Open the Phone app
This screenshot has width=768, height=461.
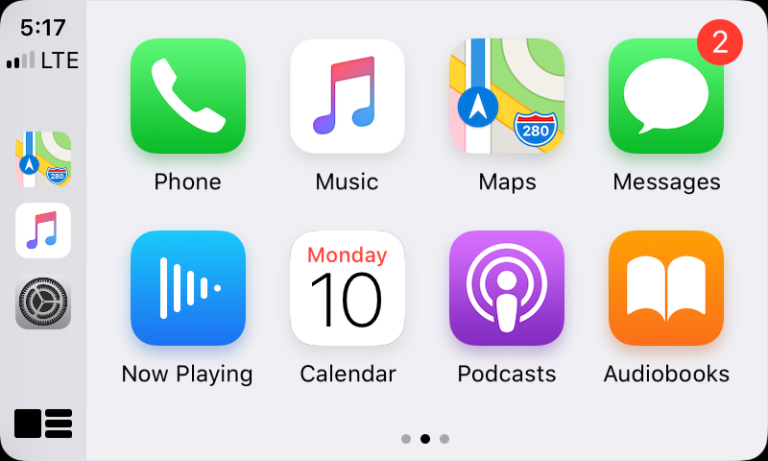click(x=187, y=96)
